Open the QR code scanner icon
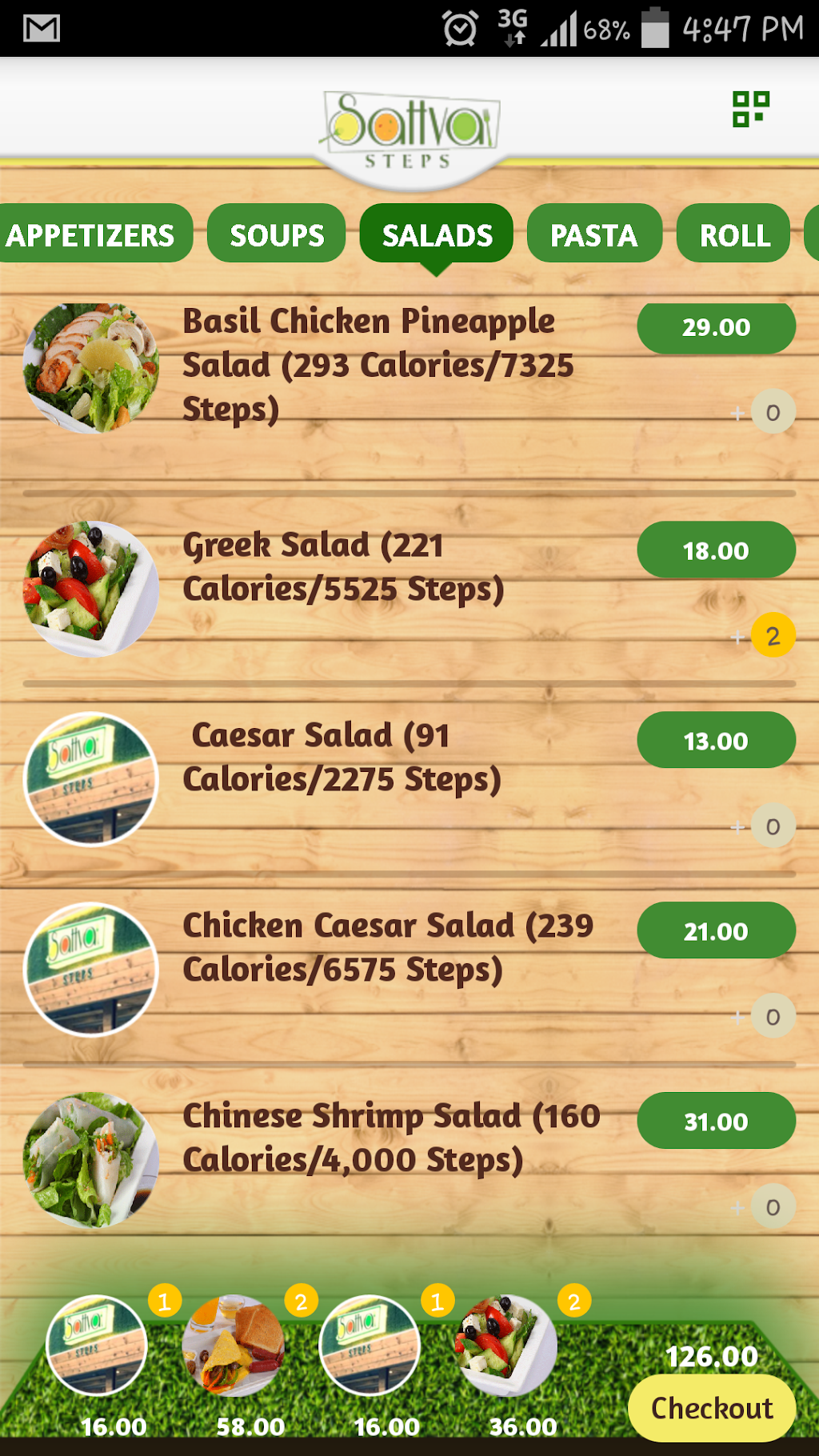This screenshot has height=1456, width=819. [750, 110]
